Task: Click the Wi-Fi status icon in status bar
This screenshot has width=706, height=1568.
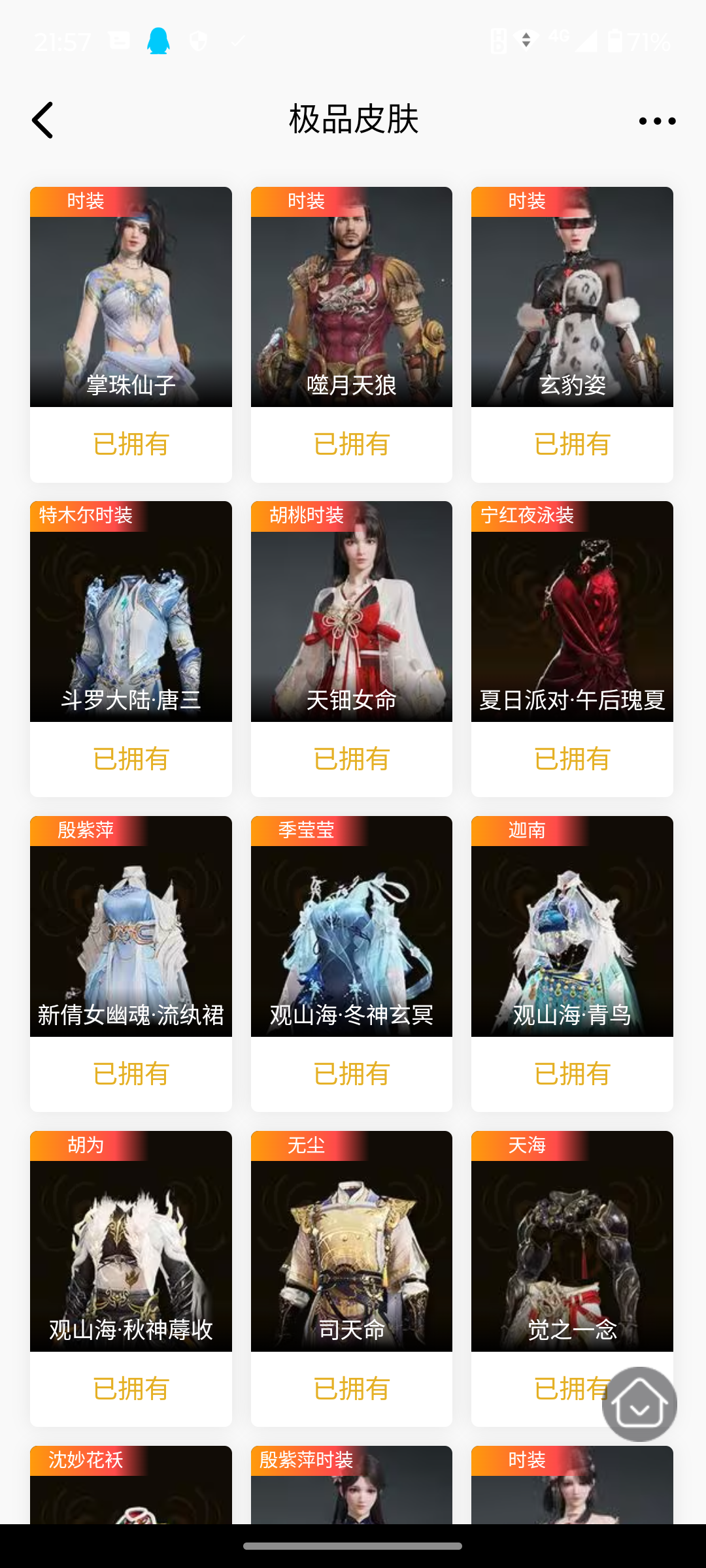Action: point(525,41)
